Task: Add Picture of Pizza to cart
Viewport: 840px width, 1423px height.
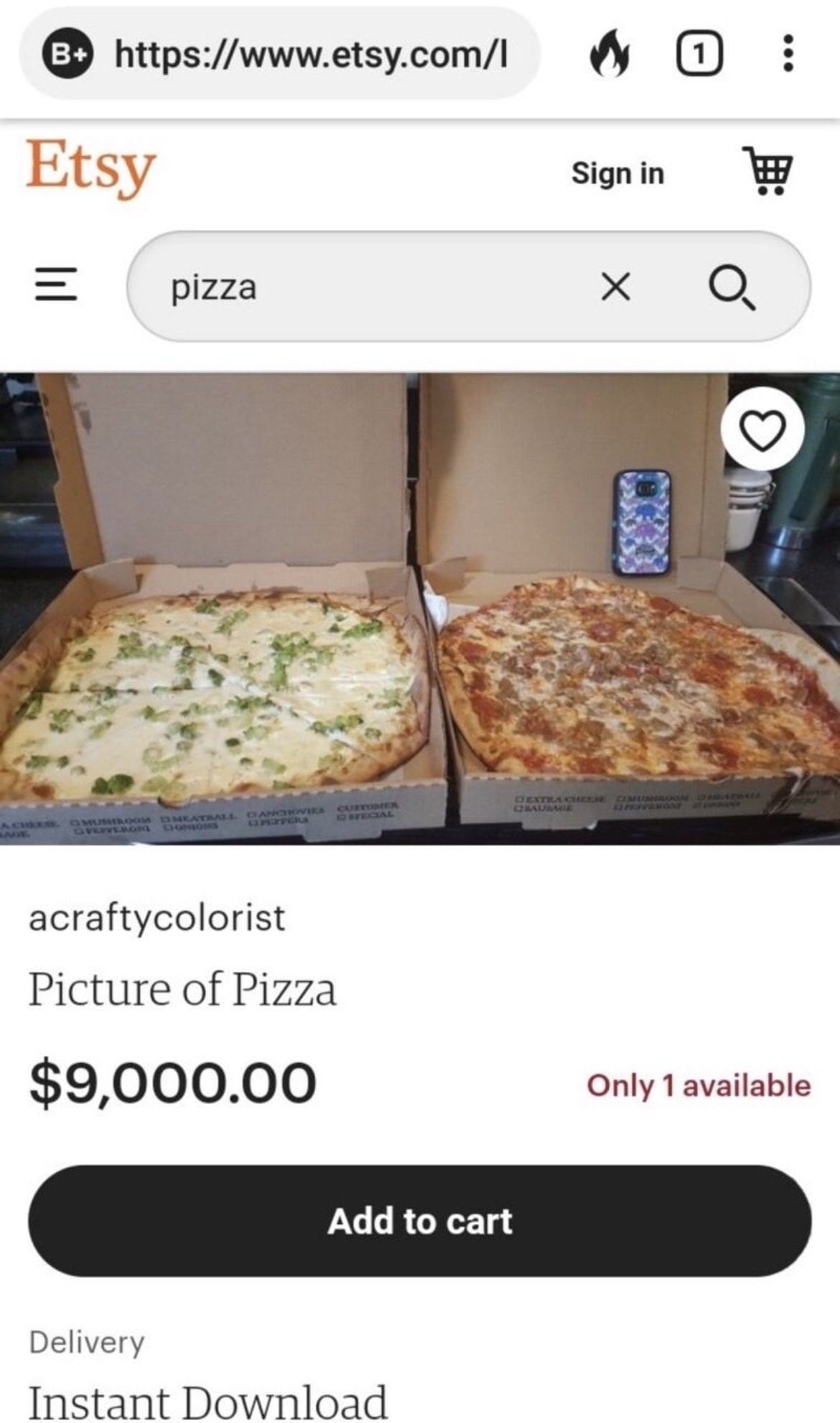Action: [x=420, y=1221]
